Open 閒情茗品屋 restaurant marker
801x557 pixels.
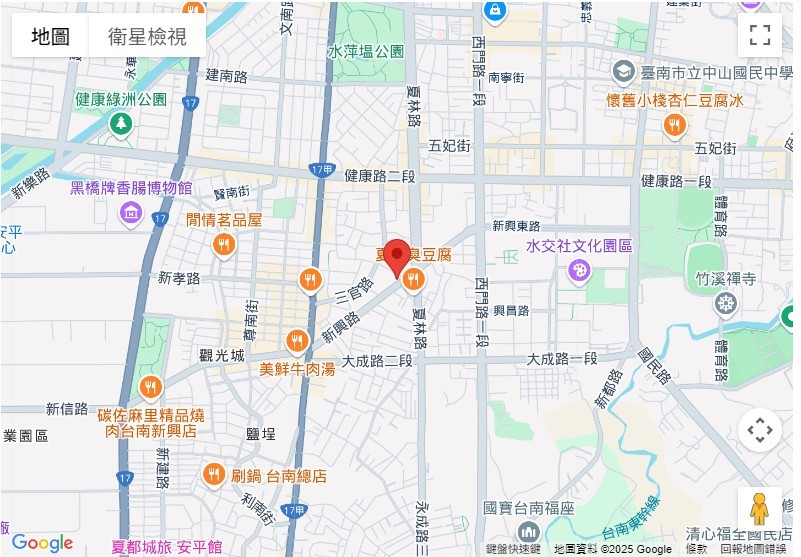click(223, 244)
